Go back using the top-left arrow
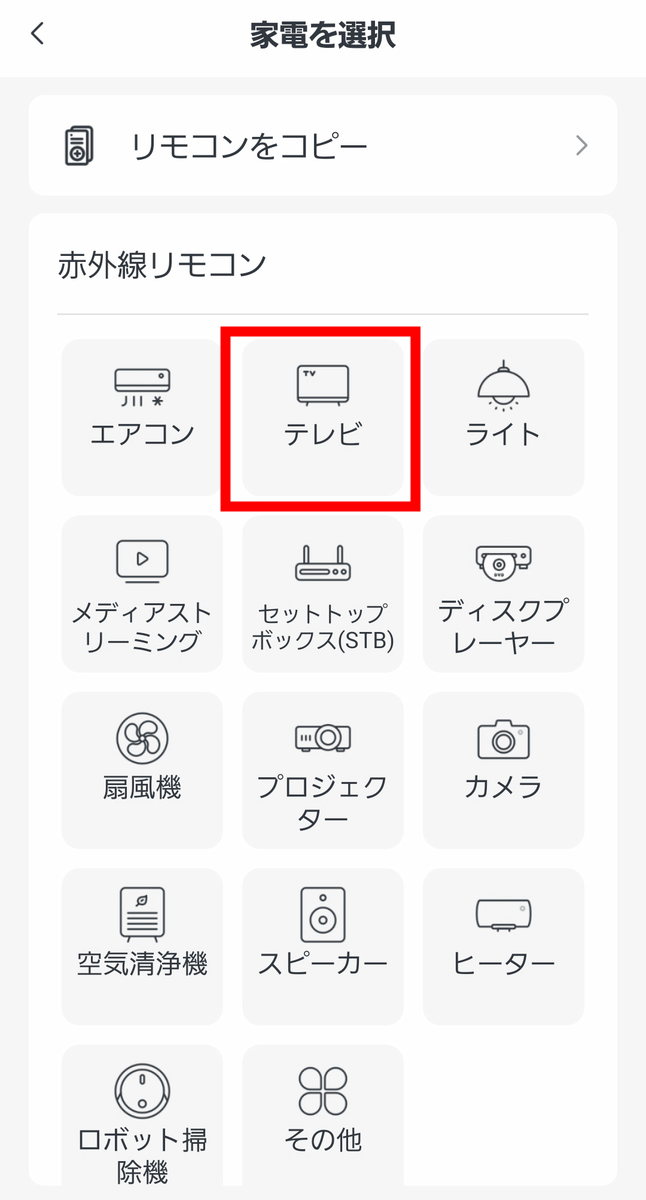Screen dimensions: 646x1200 click(38, 34)
